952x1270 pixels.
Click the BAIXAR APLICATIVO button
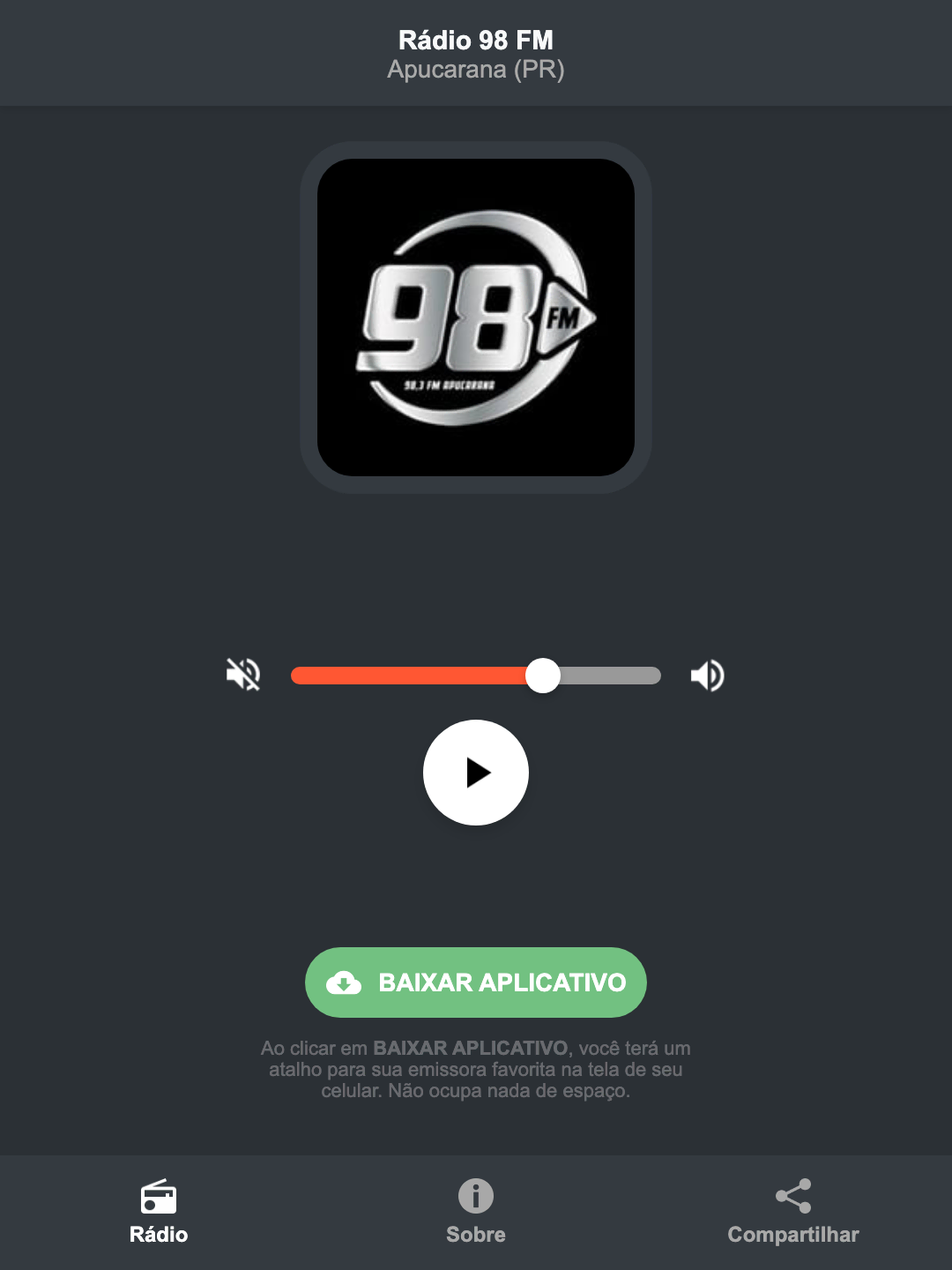(x=475, y=982)
